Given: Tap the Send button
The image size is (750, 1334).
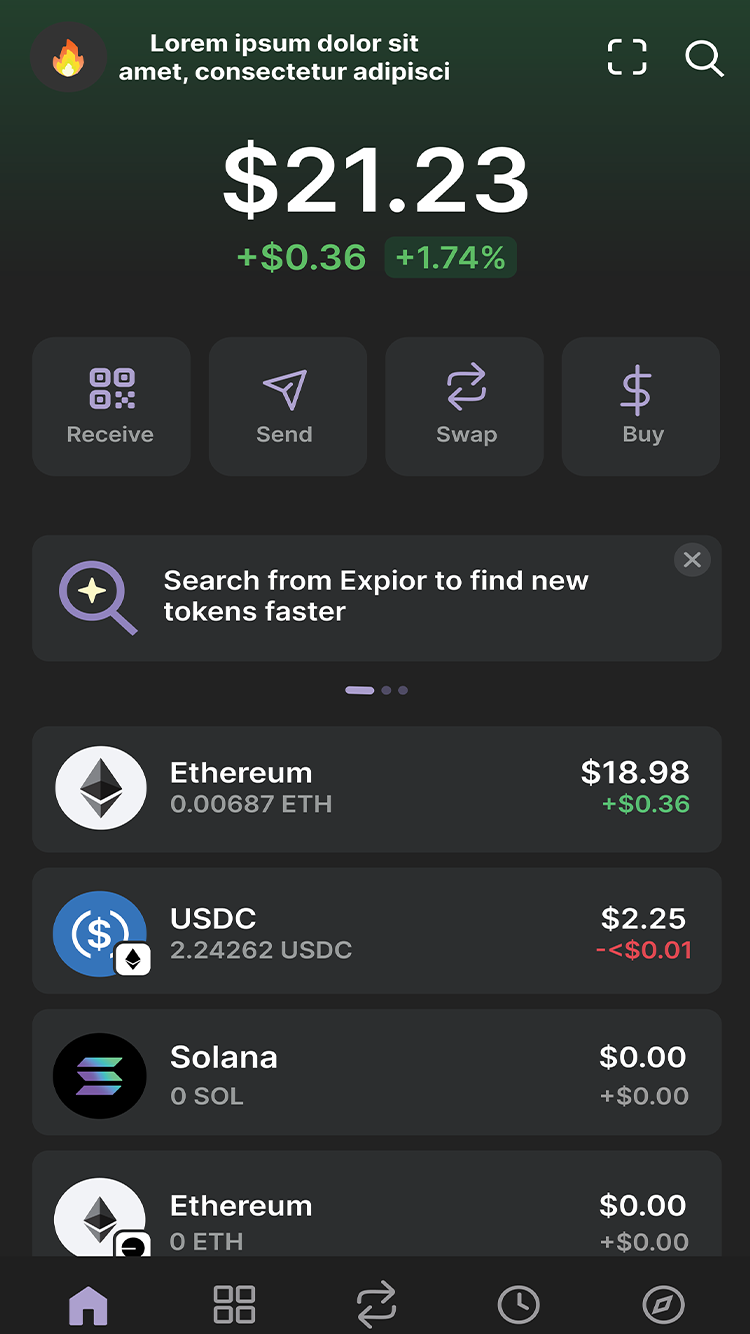Looking at the screenshot, I should (287, 406).
